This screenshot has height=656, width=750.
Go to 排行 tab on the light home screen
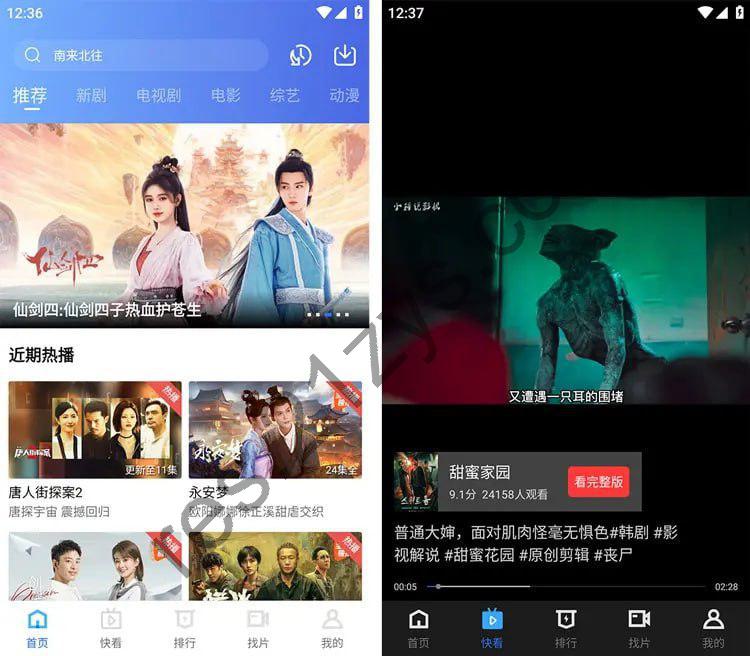[184, 628]
